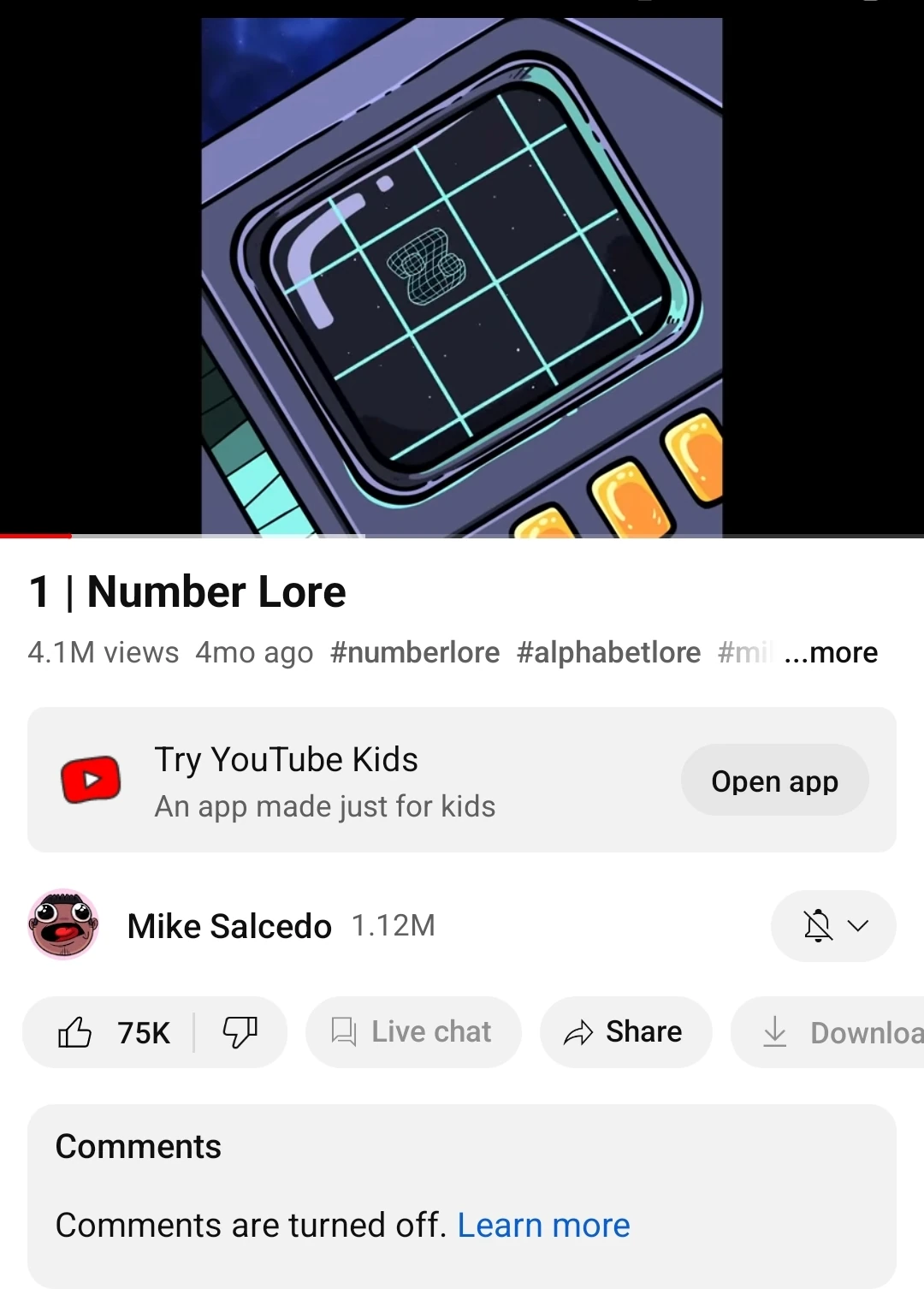
Task: Click the YouTube Kids app icon
Action: click(92, 780)
